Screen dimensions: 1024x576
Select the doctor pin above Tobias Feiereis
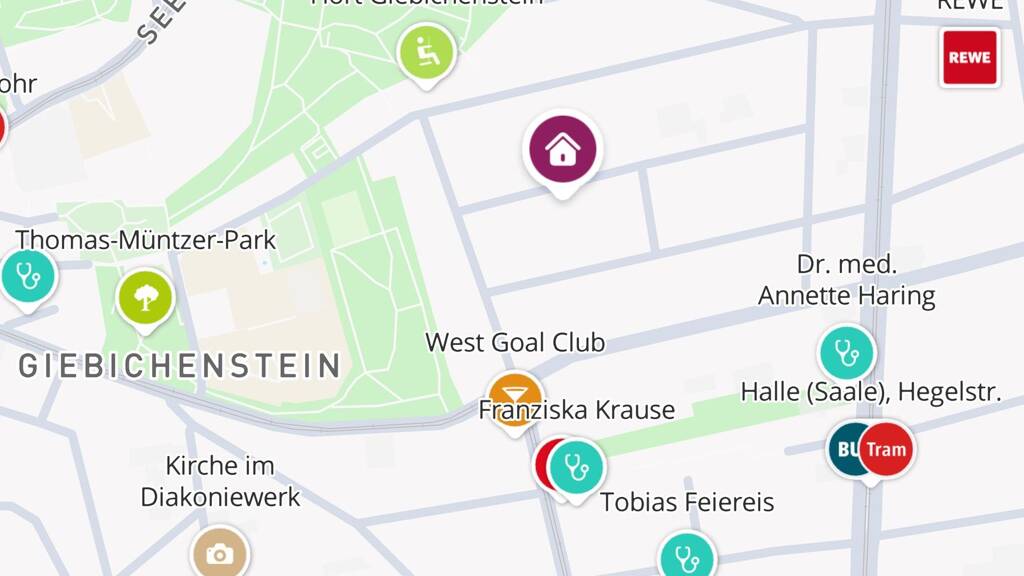coord(577,468)
